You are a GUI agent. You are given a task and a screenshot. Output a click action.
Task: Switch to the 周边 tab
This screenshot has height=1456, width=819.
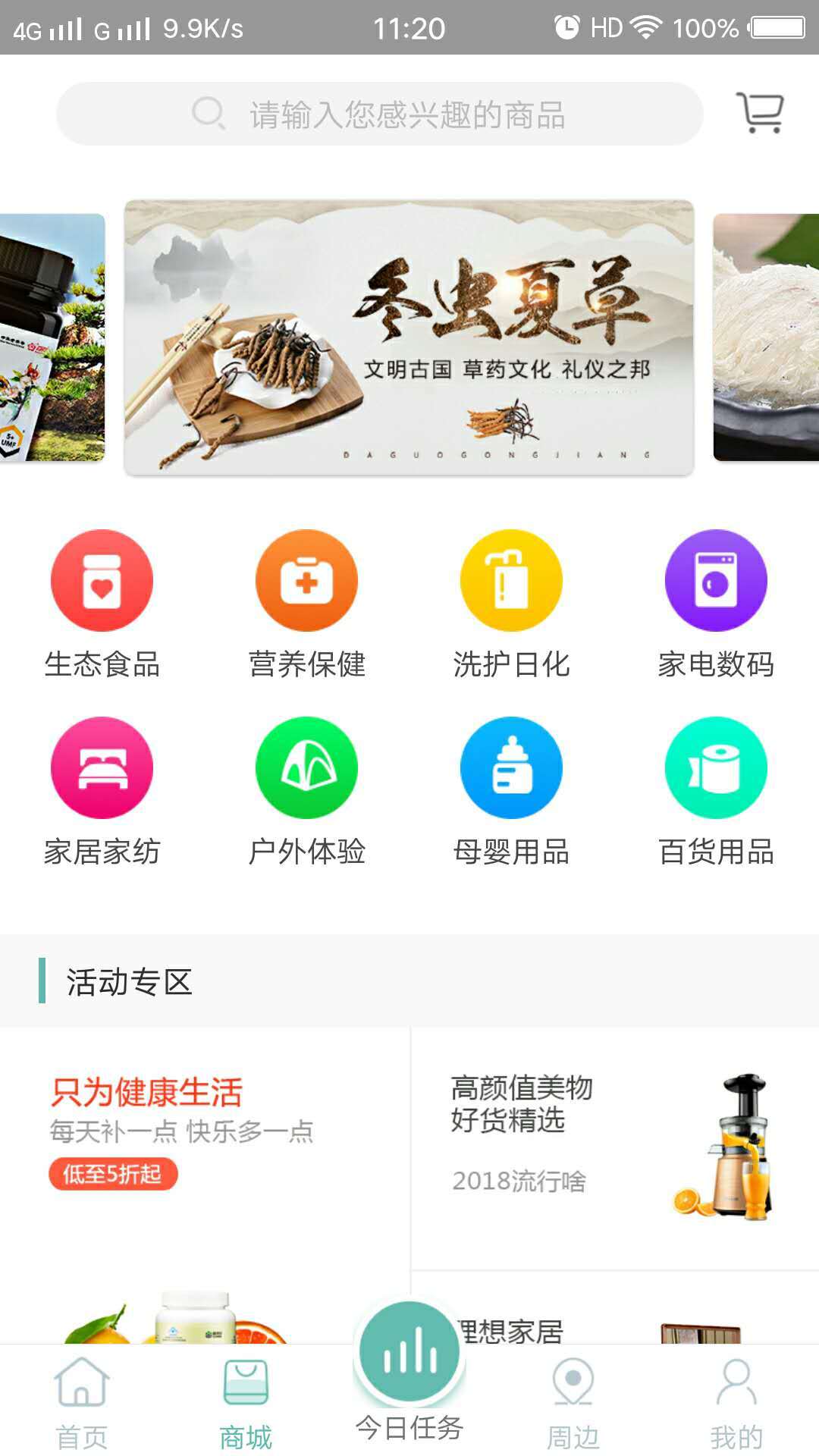click(x=573, y=1403)
